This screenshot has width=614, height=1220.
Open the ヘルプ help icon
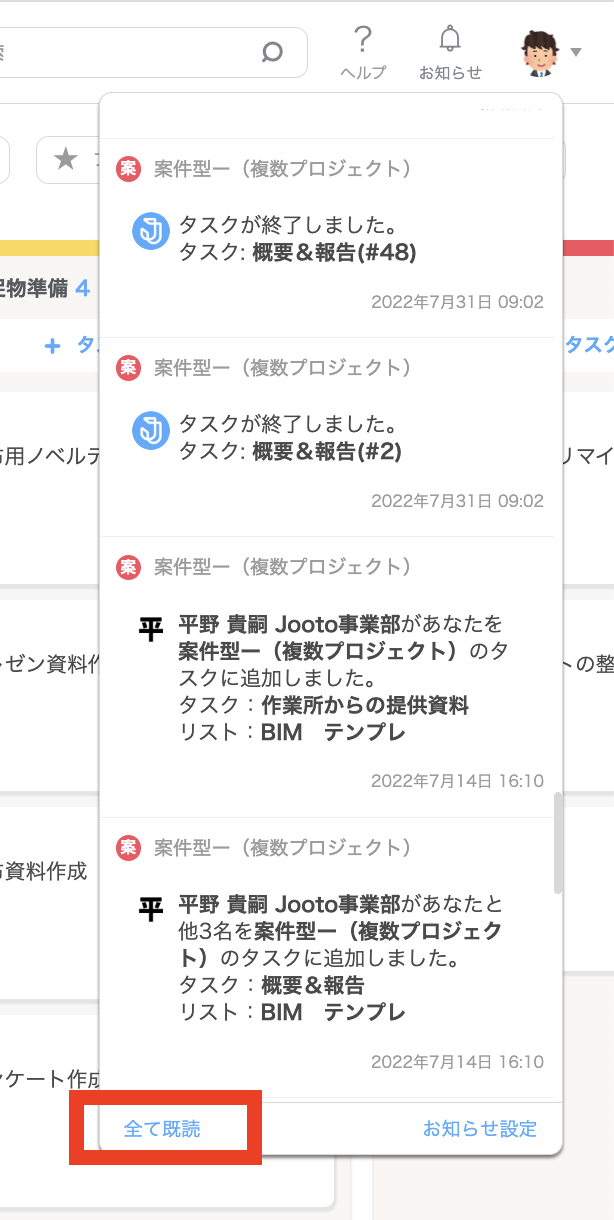point(363,52)
